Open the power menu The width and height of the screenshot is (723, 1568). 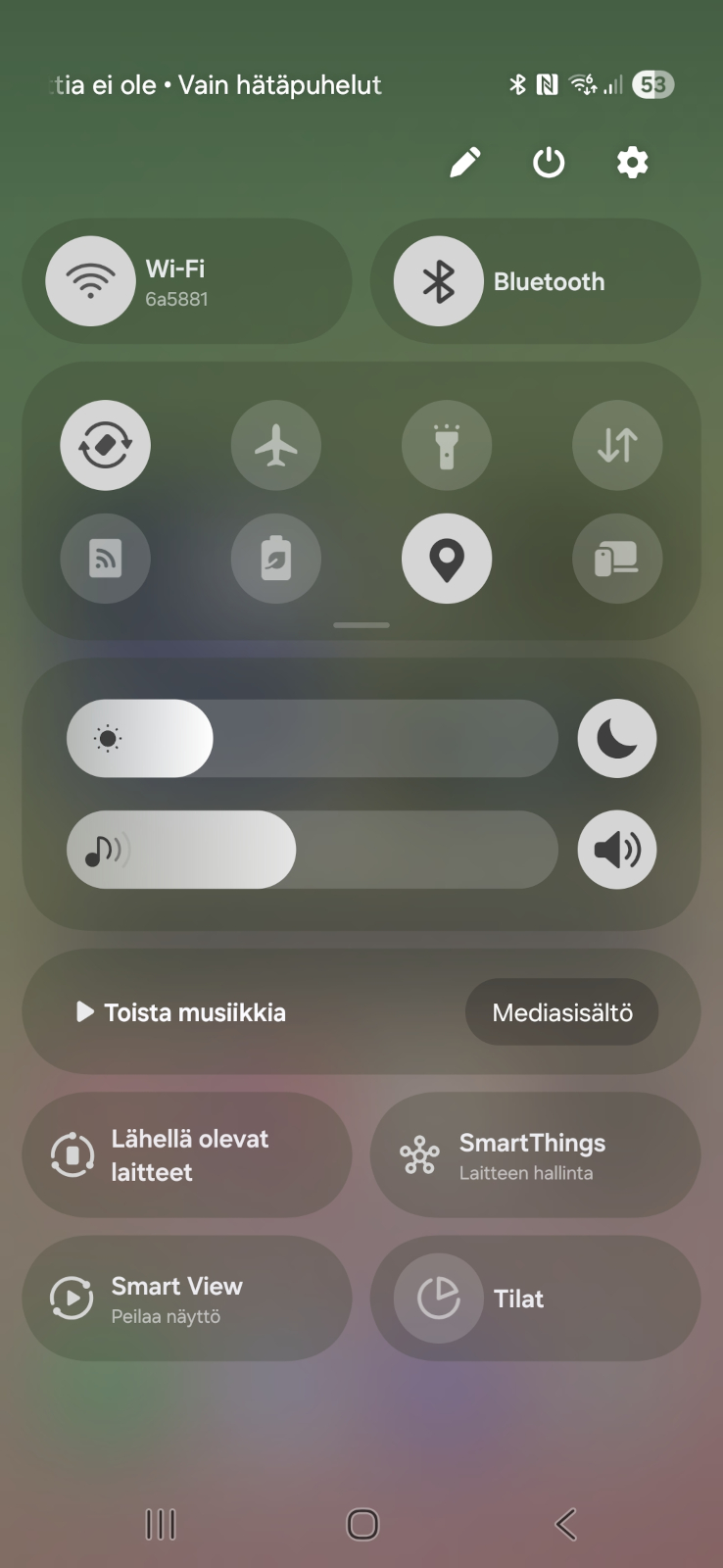pyautogui.click(x=549, y=163)
